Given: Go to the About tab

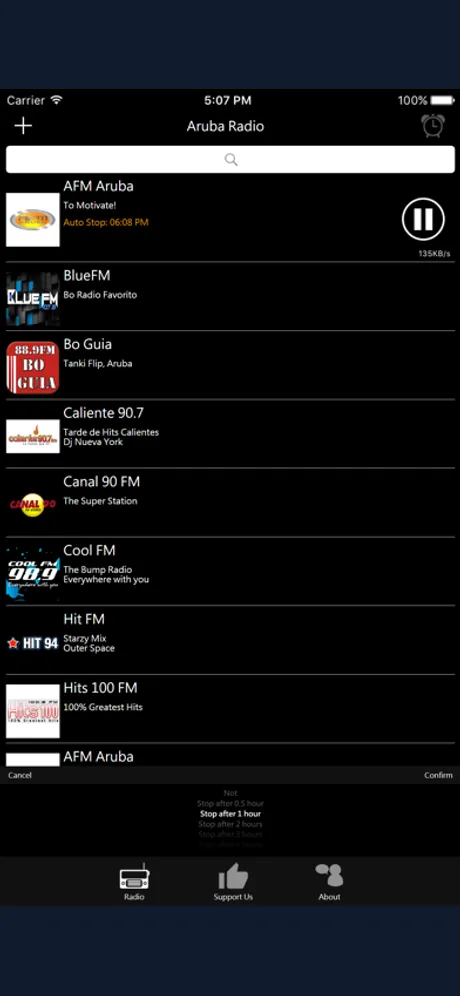Looking at the screenshot, I should pos(329,882).
